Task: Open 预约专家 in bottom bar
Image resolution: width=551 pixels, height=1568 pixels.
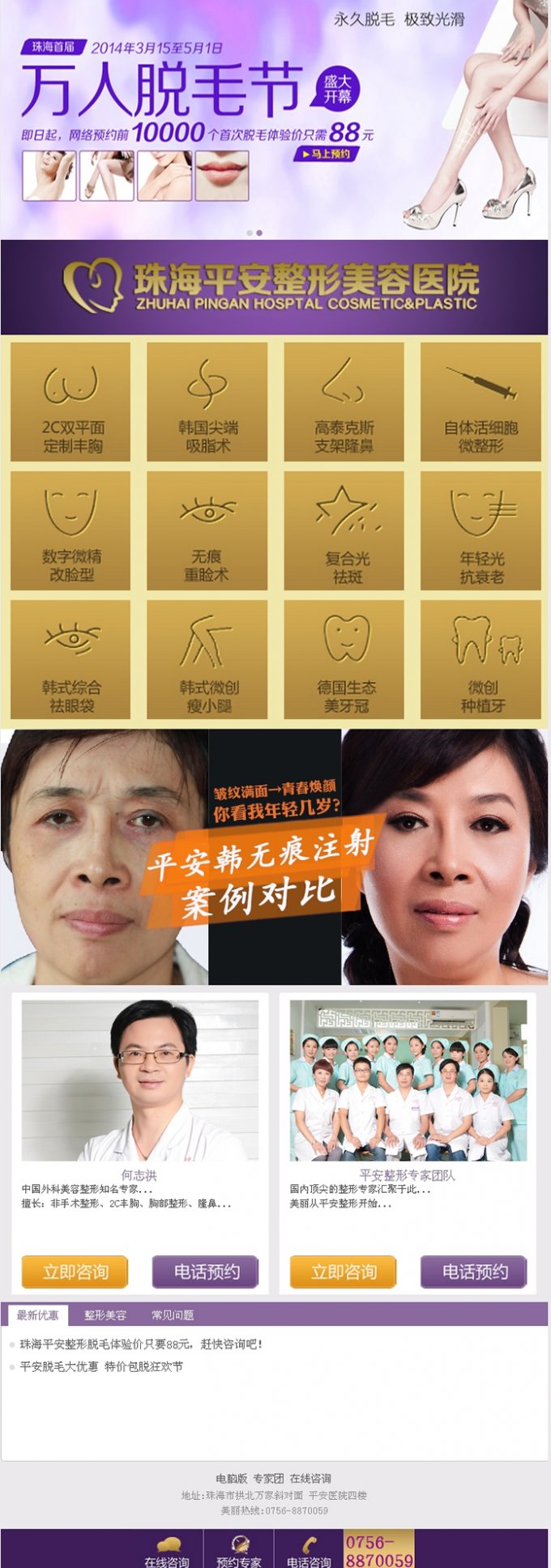Action: pyautogui.click(x=239, y=1551)
